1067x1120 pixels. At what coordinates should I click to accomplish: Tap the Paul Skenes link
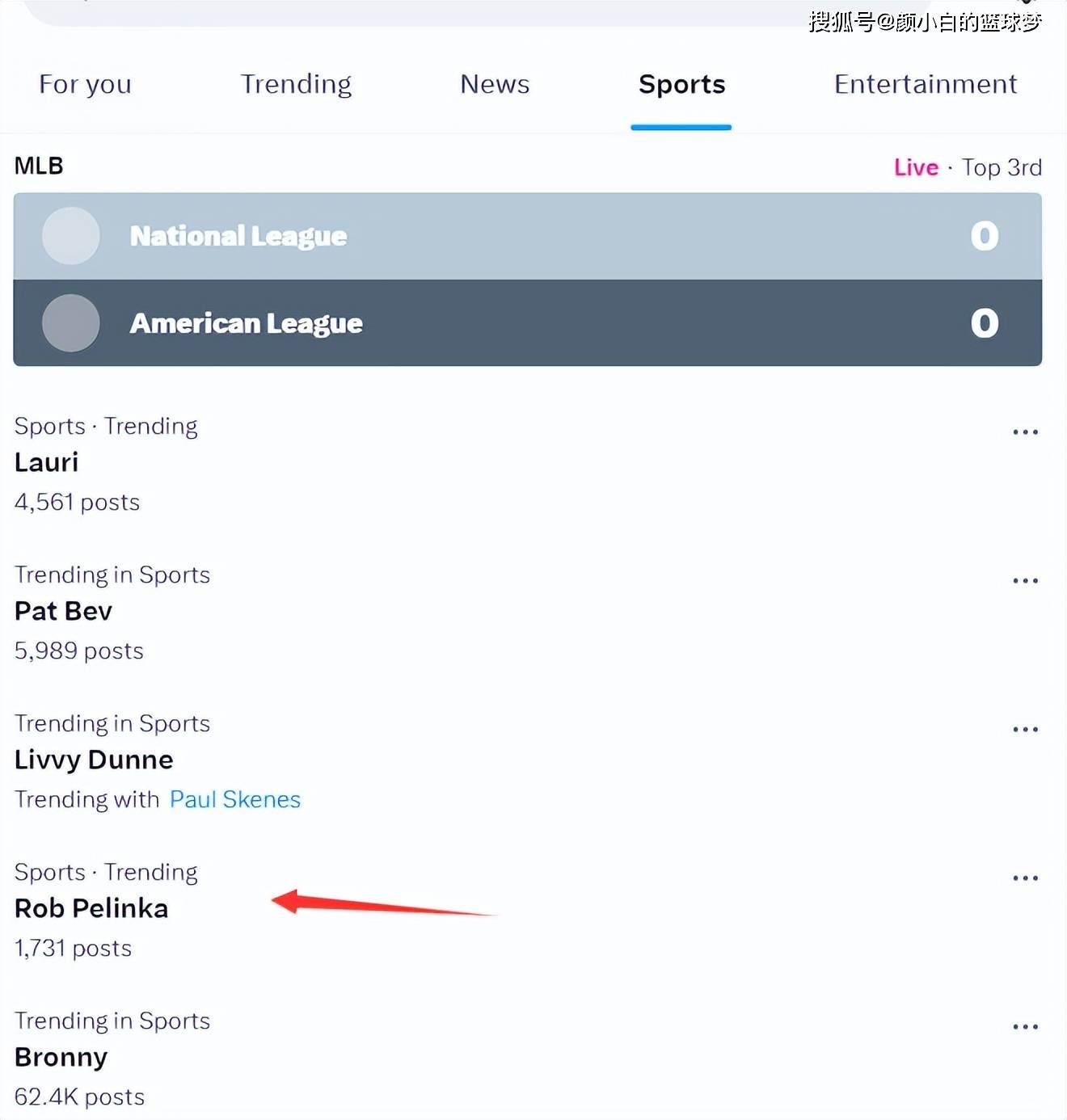pyautogui.click(x=234, y=799)
